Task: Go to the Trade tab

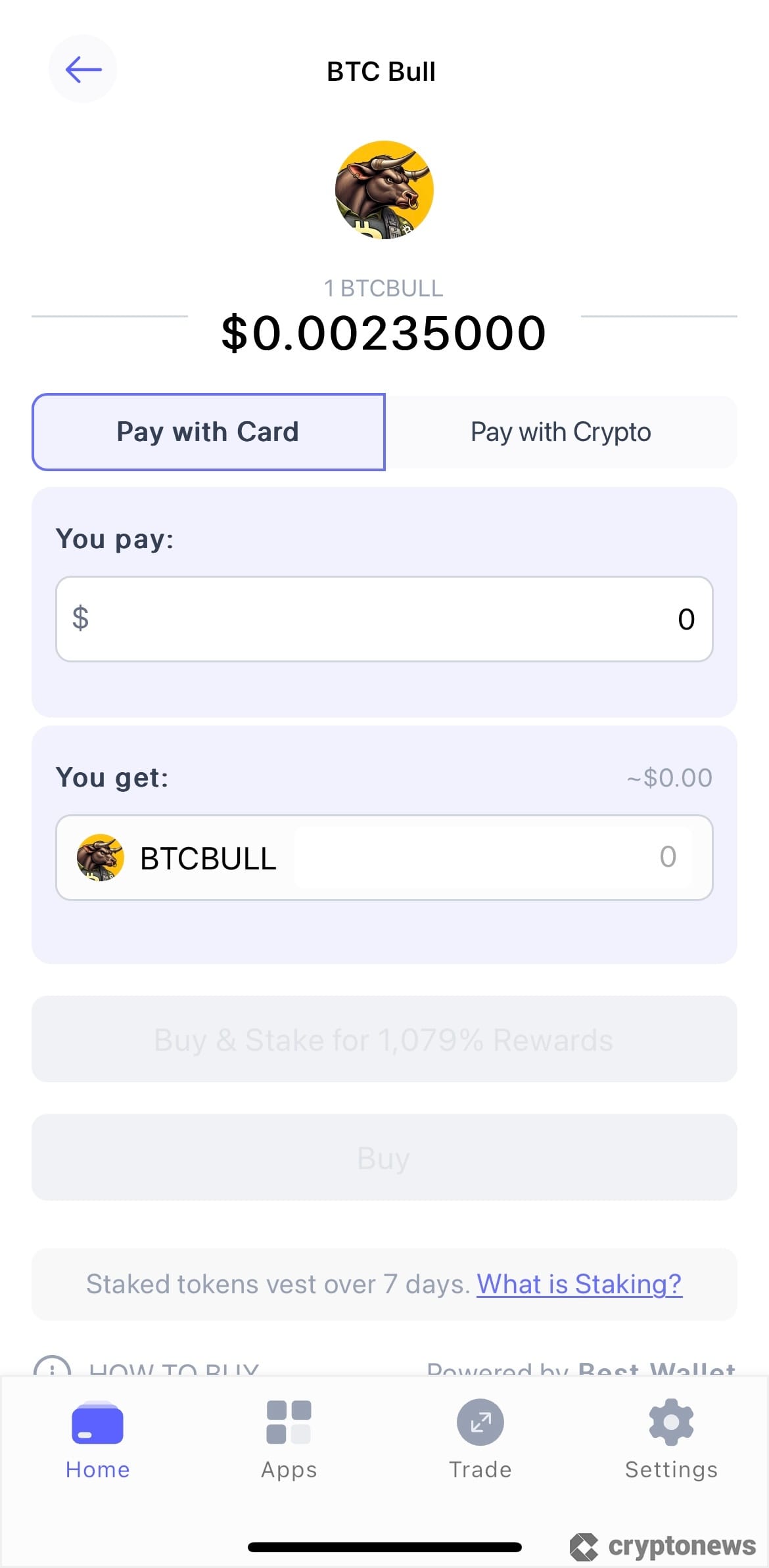Action: [480, 1439]
